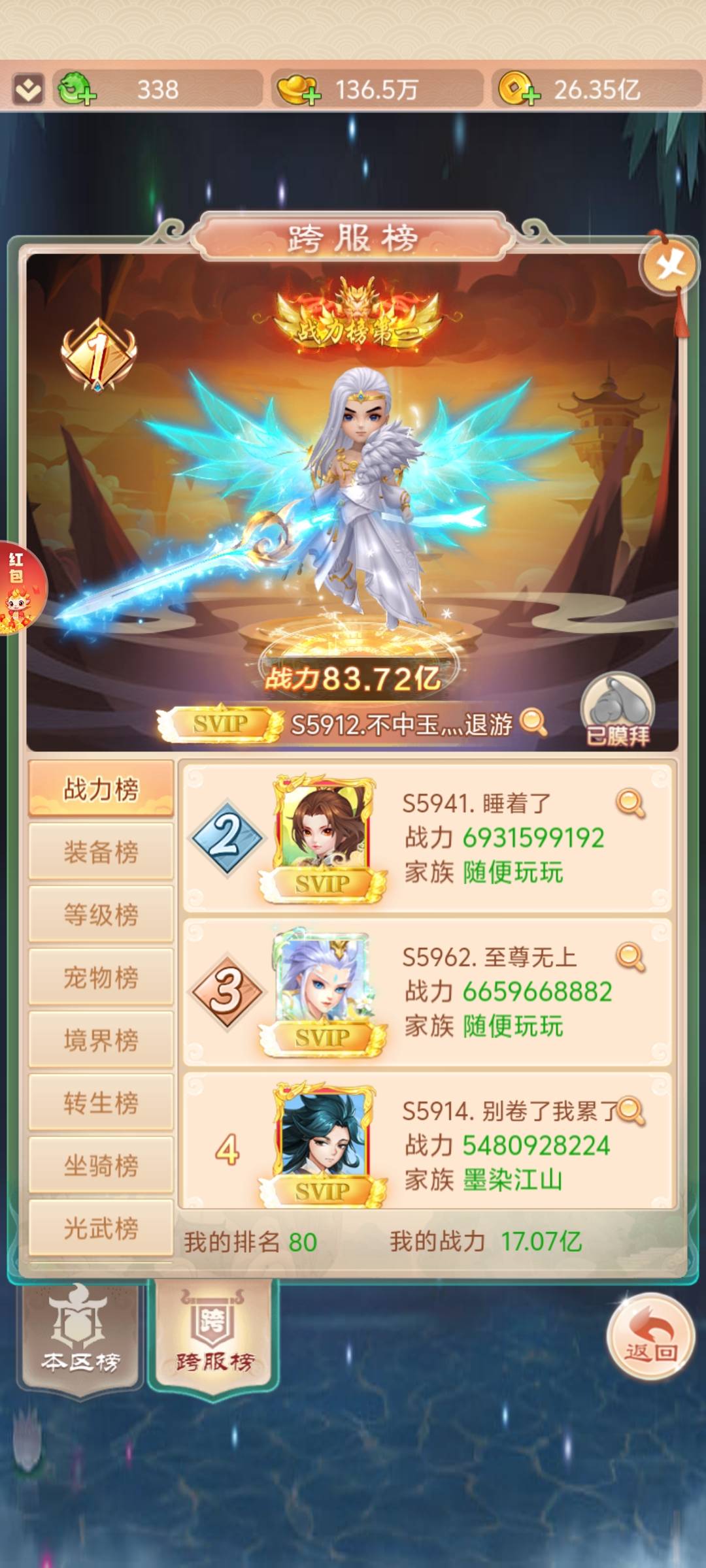View top player S5912 details magnifier
The height and width of the screenshot is (1568, 706).
coord(533,723)
